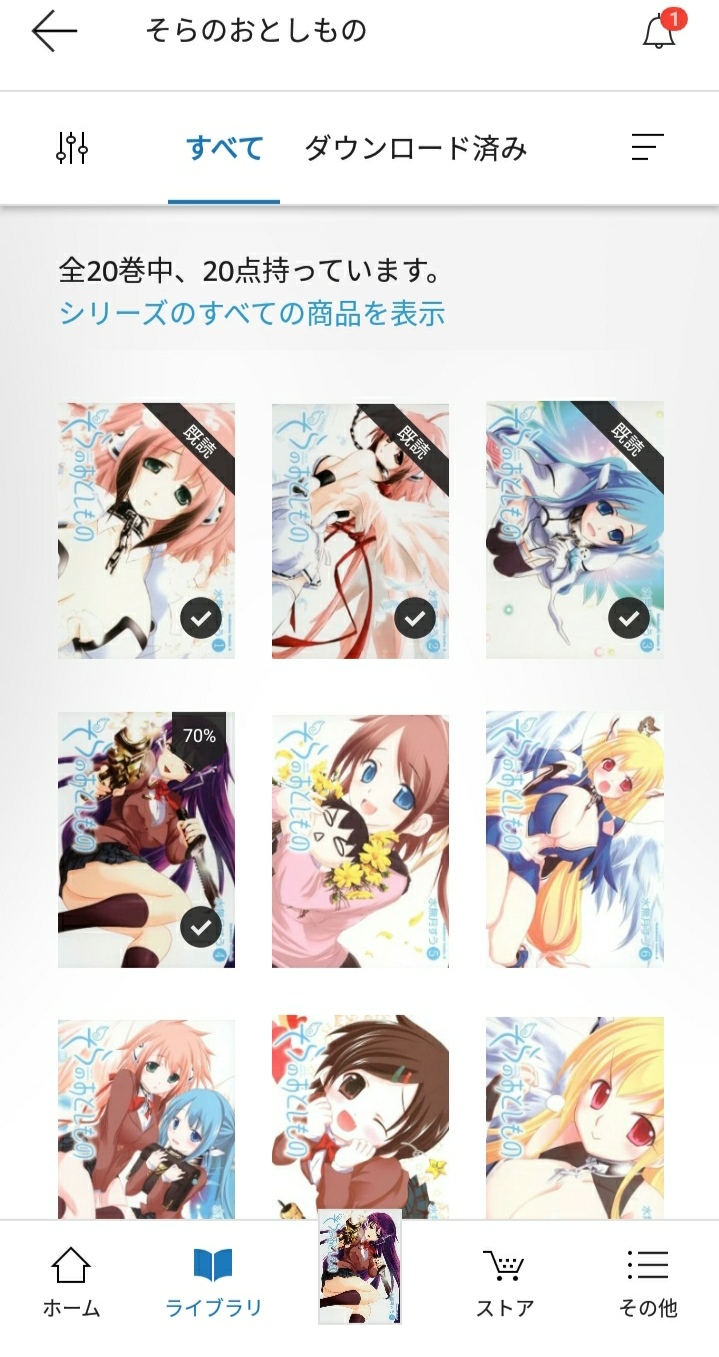Open volume 3 with blue-haired girl cover
Image resolution: width=719 pixels, height=1357 pixels.
tap(575, 530)
